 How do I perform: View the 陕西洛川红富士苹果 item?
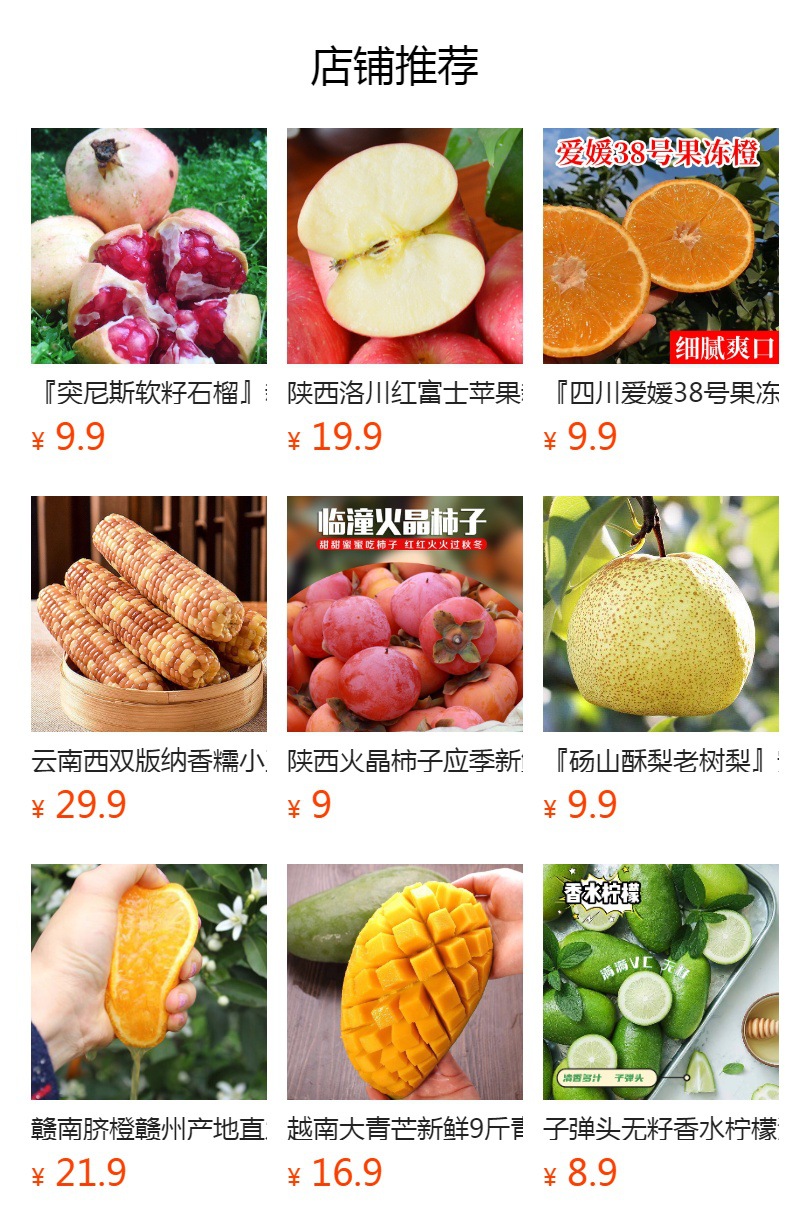pos(405,246)
